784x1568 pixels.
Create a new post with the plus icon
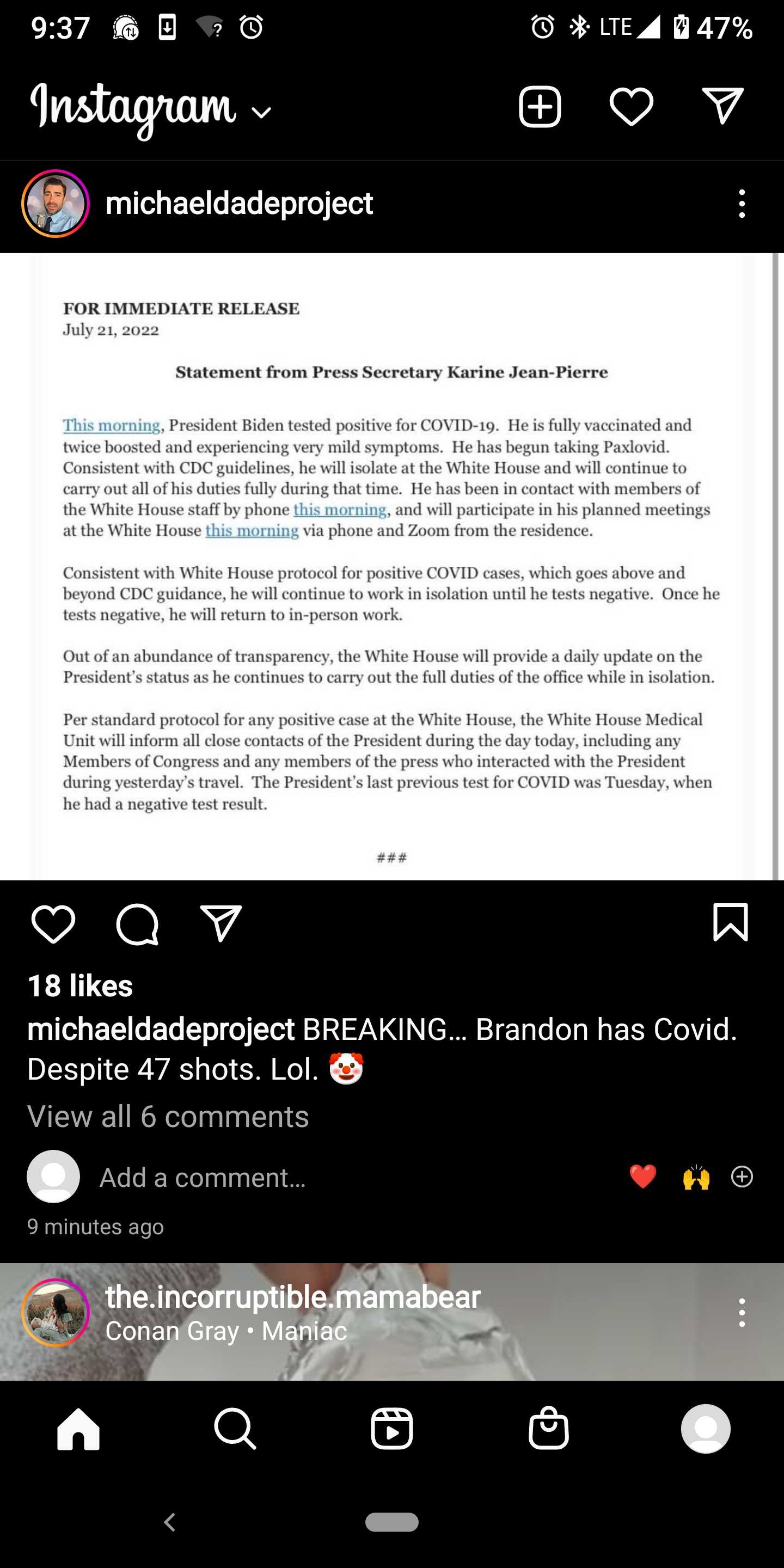(x=540, y=107)
